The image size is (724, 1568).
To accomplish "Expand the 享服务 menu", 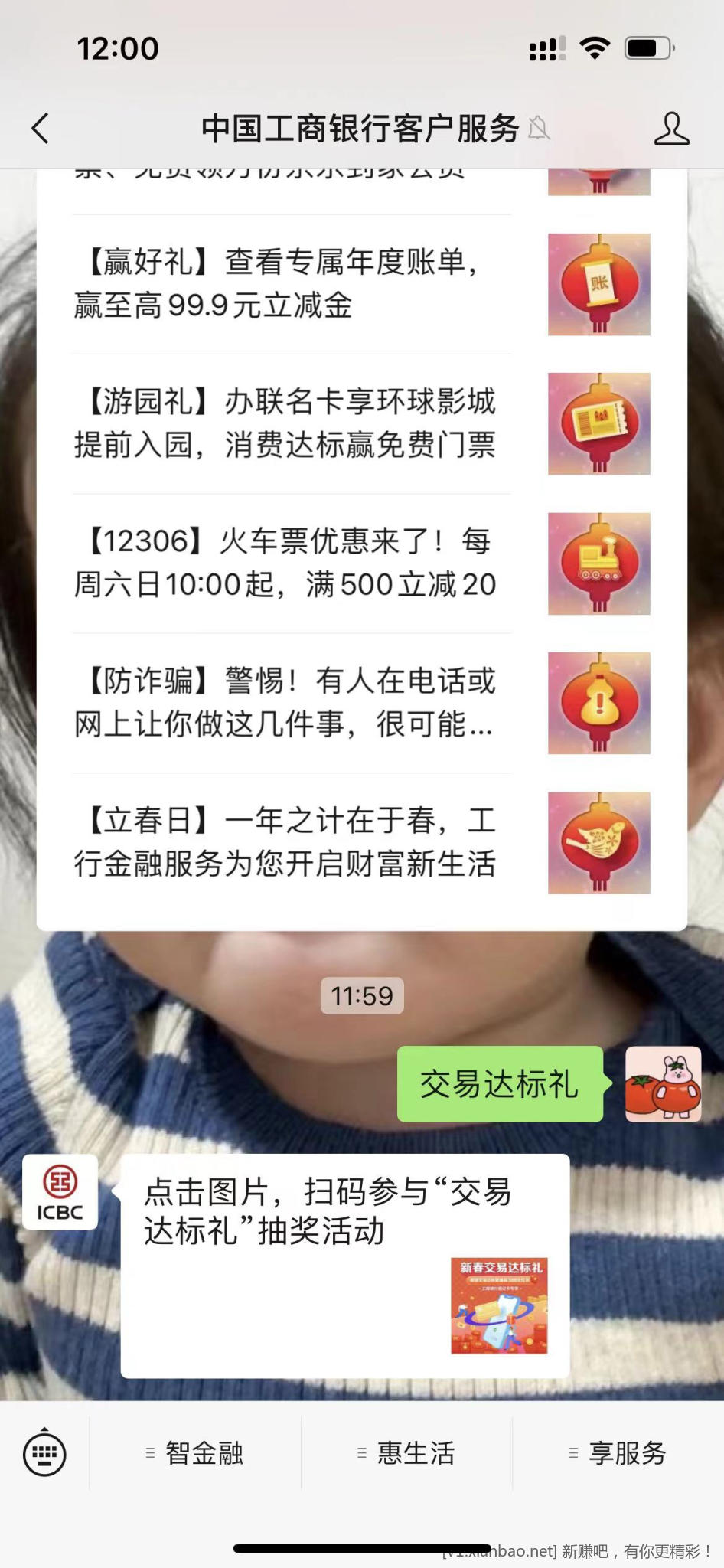I will [618, 1453].
